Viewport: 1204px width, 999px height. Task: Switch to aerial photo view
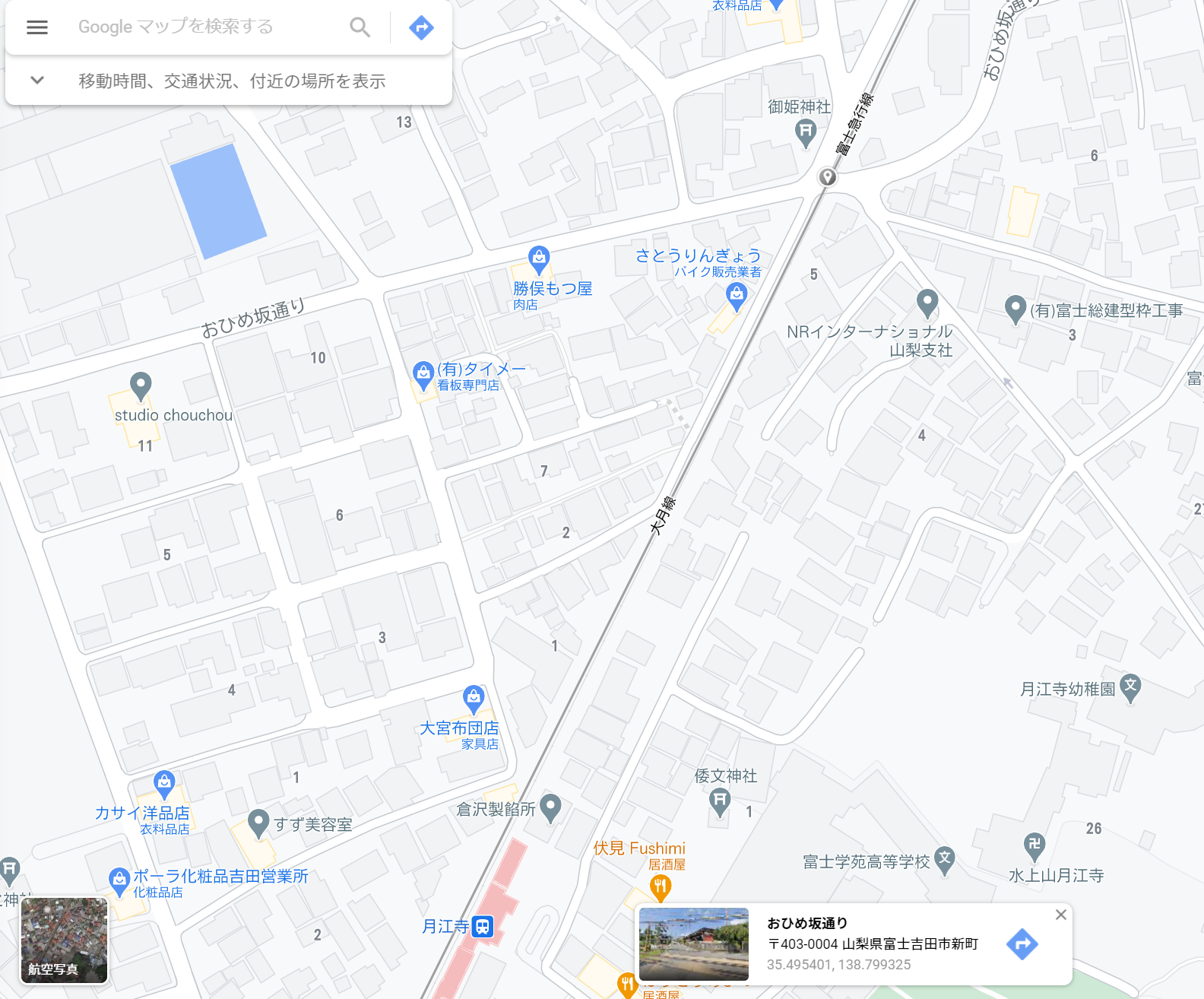tap(64, 940)
